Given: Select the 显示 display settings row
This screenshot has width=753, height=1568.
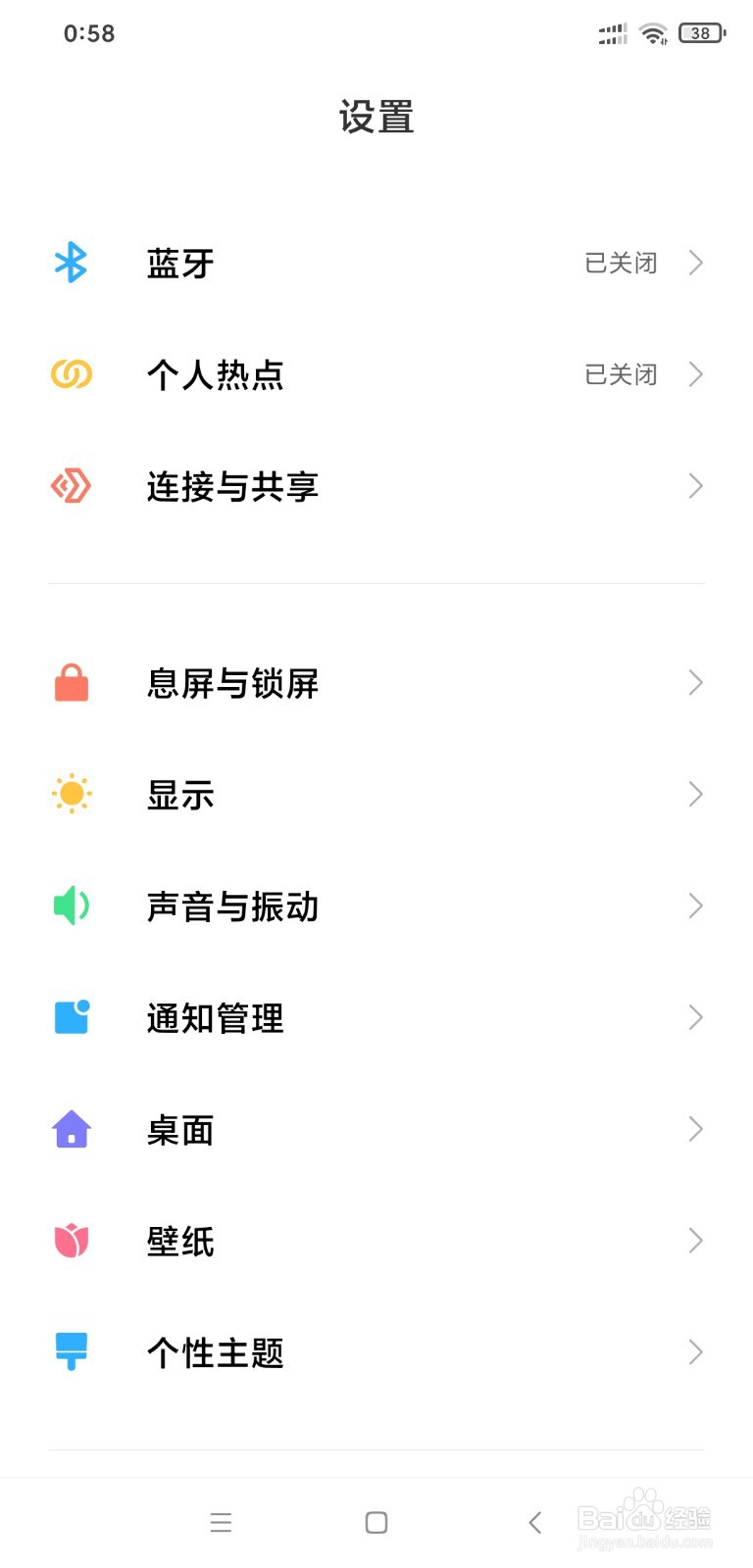Looking at the screenshot, I should 376,795.
